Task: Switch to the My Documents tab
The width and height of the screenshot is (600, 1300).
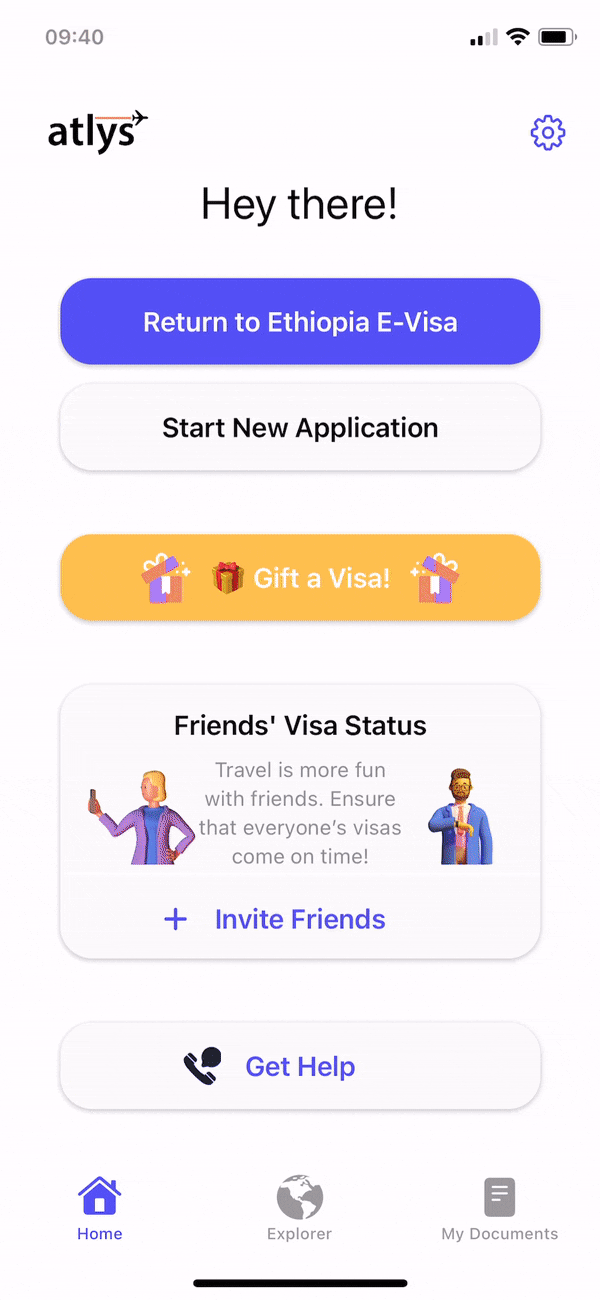Action: pos(499,1208)
